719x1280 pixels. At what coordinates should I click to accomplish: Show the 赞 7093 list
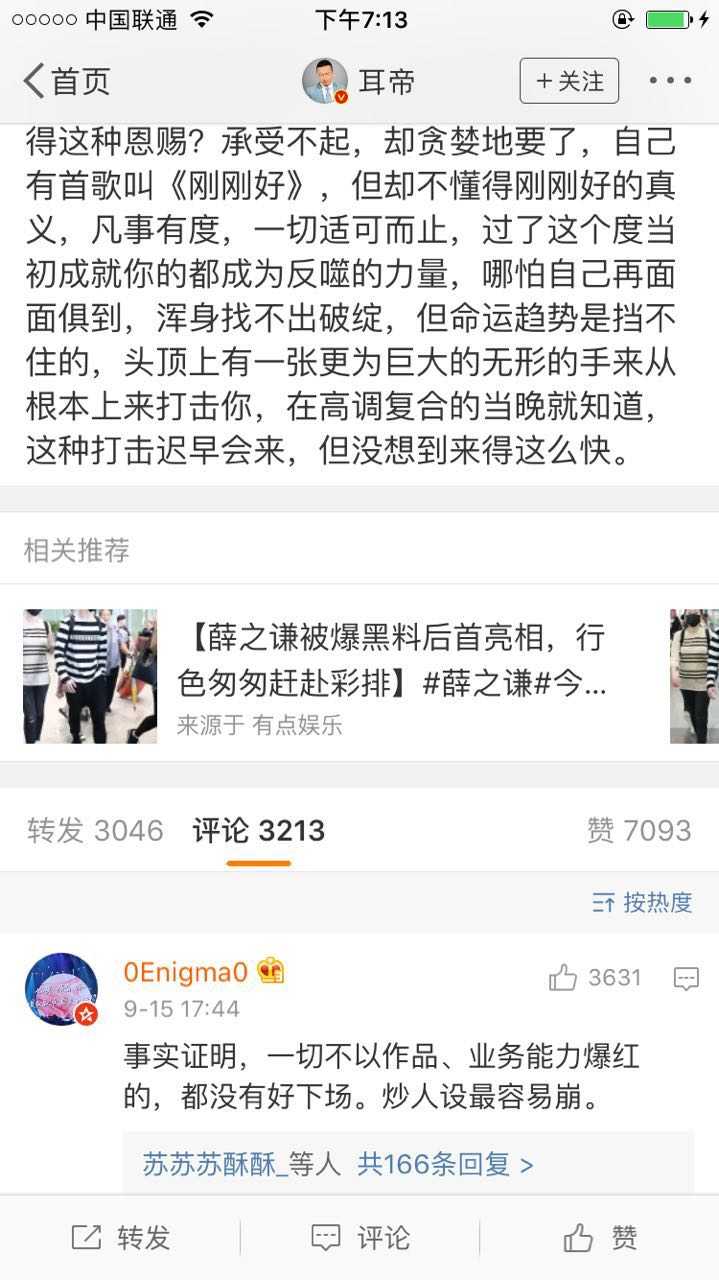(x=638, y=830)
